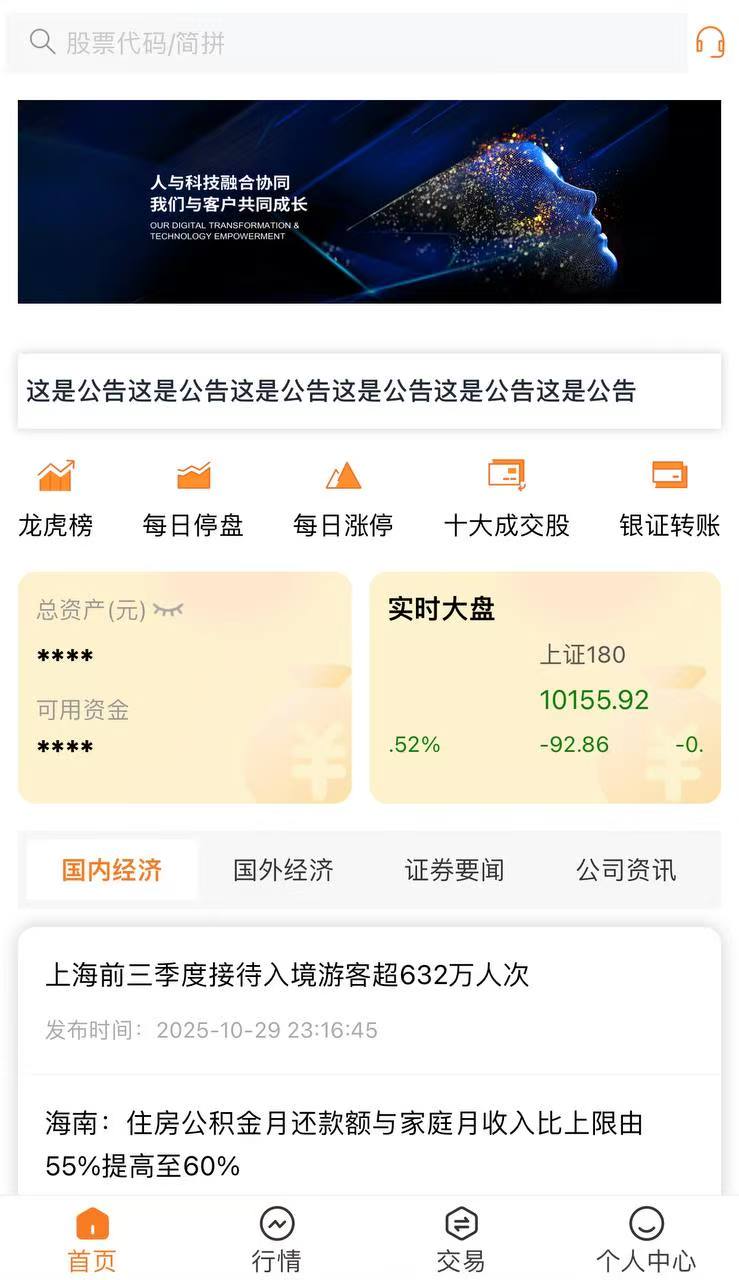Screen dimensions: 739x1280
Task: Switch to the 国外经济 tab
Action: click(x=283, y=870)
